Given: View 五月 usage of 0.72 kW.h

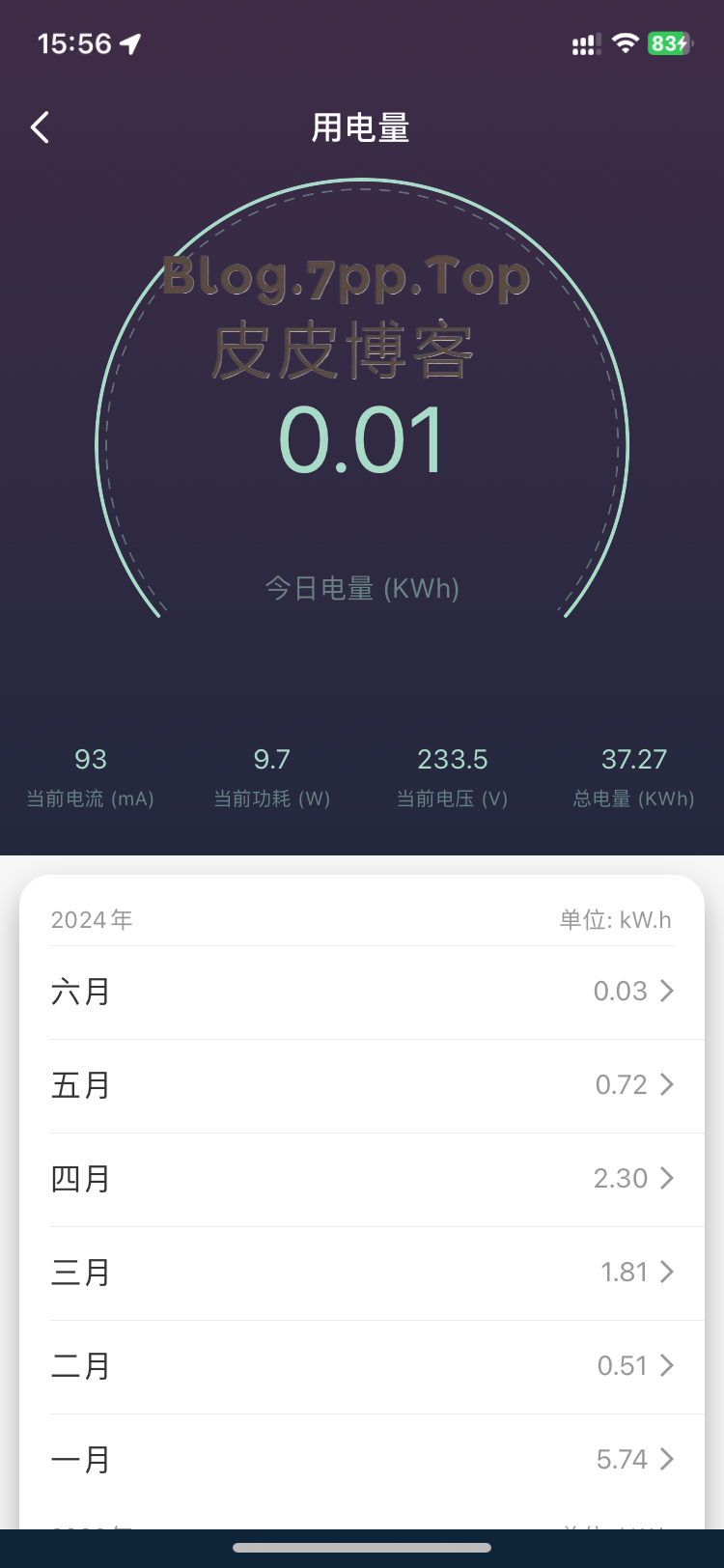Looking at the screenshot, I should point(362,1085).
